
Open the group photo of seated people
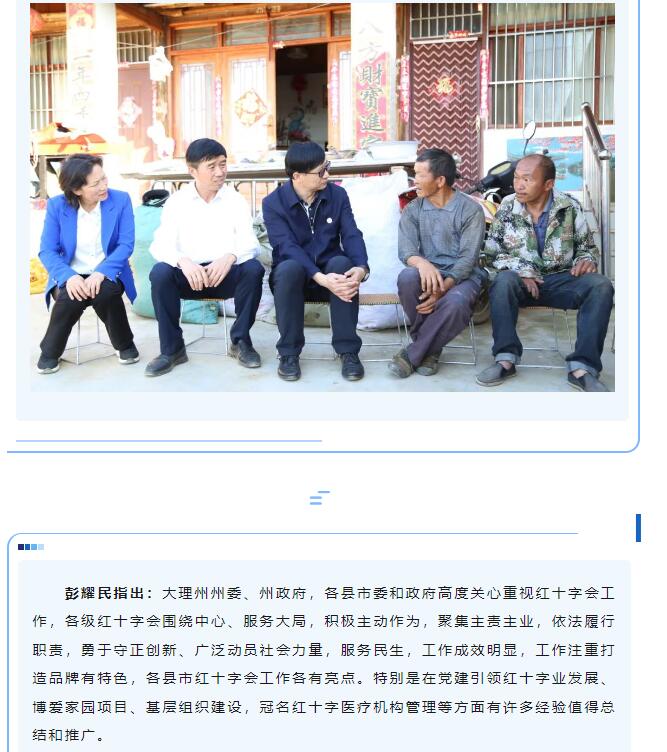(x=322, y=197)
